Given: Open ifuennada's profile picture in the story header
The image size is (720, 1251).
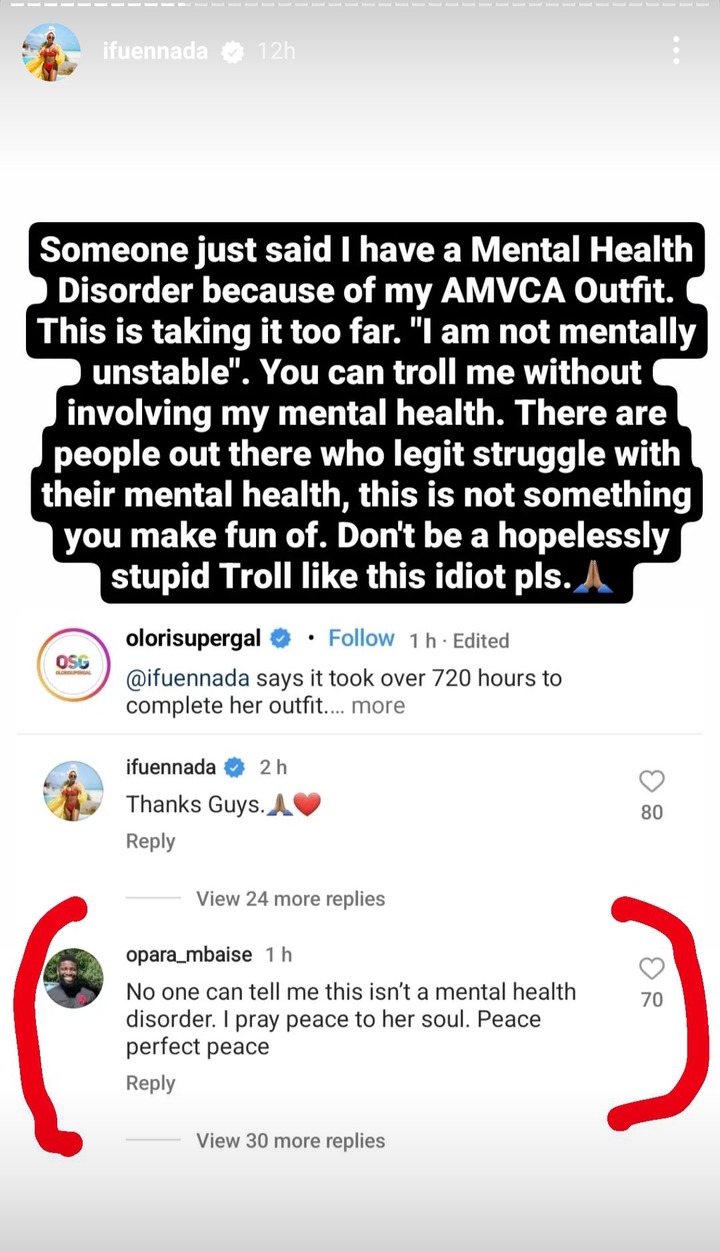Looking at the screenshot, I should pyautogui.click(x=51, y=51).
